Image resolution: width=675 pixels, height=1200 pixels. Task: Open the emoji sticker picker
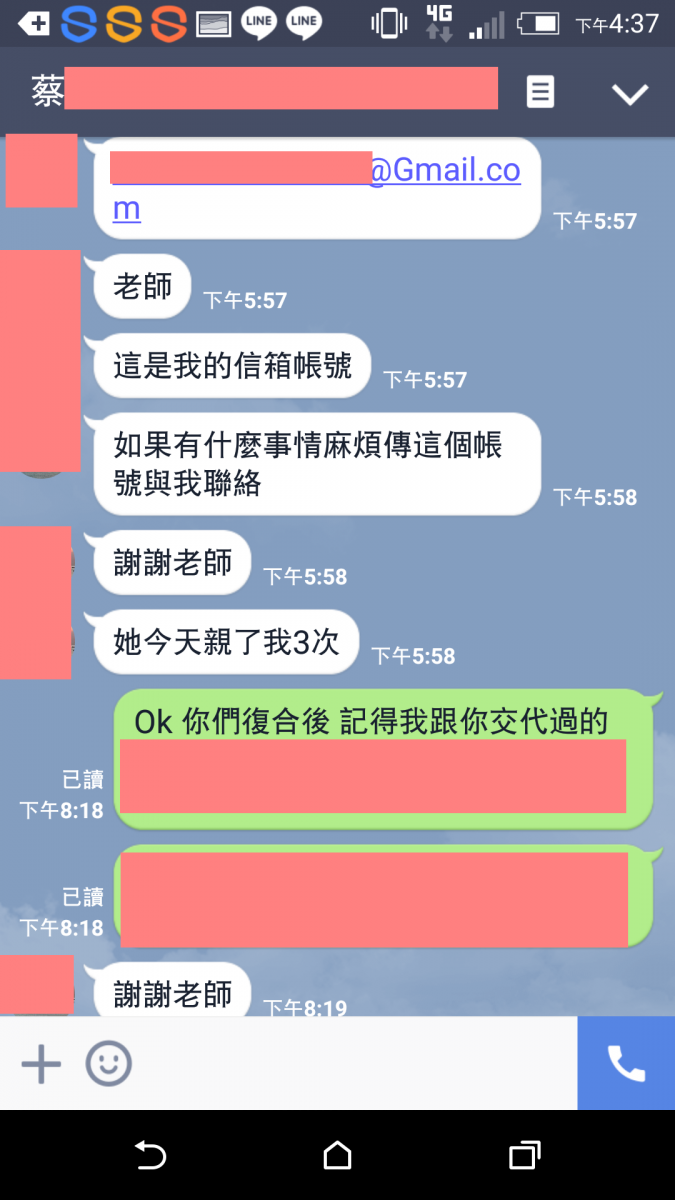pyautogui.click(x=108, y=1064)
